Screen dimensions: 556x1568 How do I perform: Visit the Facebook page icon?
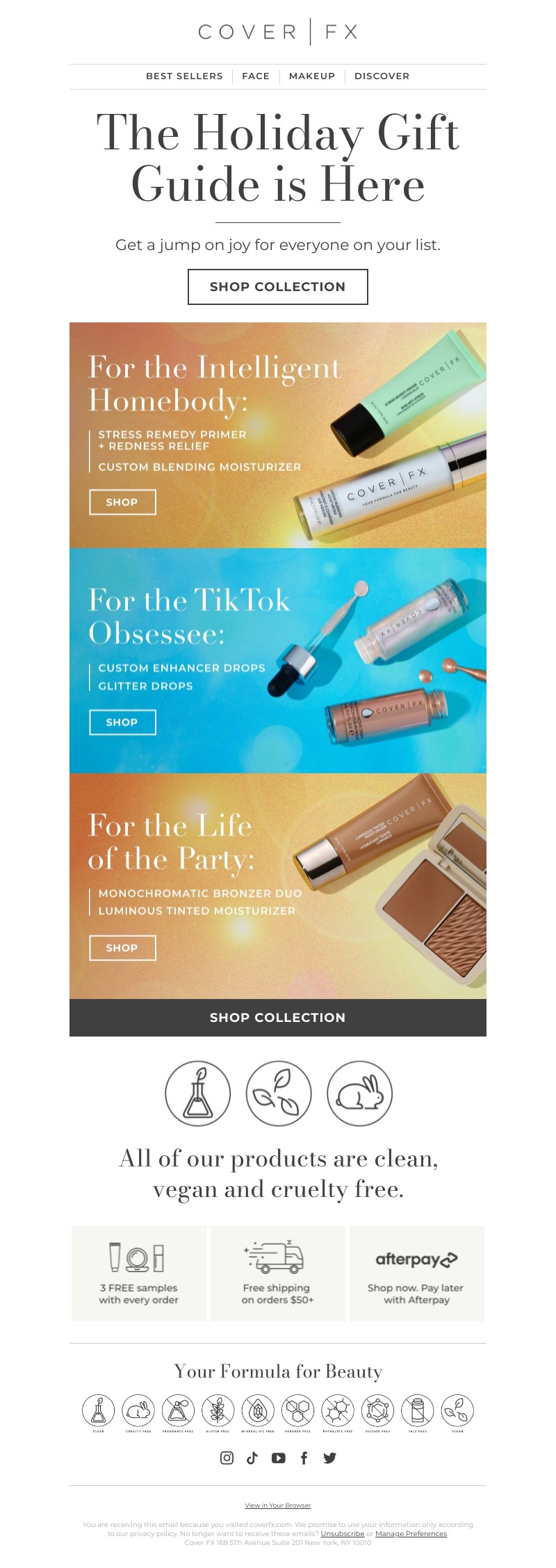point(304,1458)
